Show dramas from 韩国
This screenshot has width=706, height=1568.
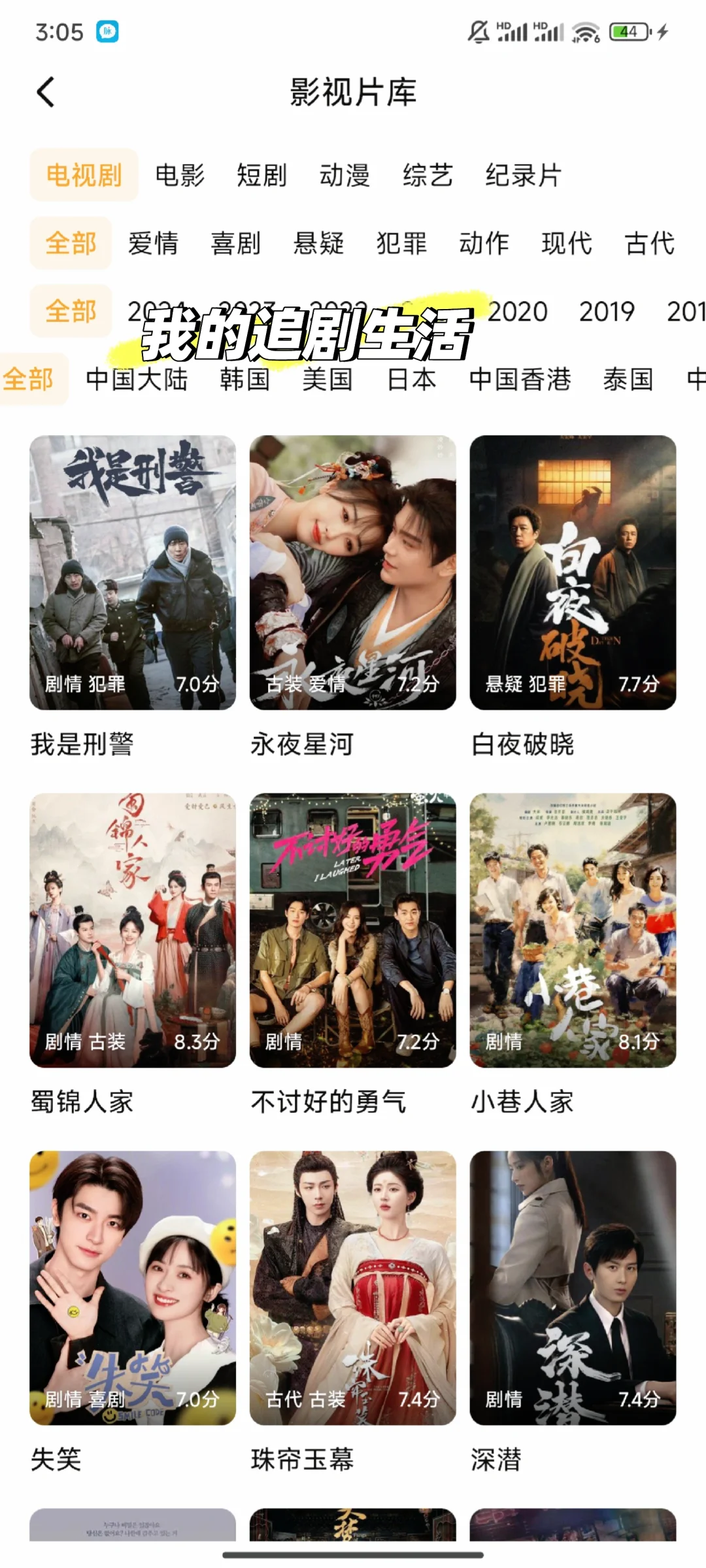[245, 380]
